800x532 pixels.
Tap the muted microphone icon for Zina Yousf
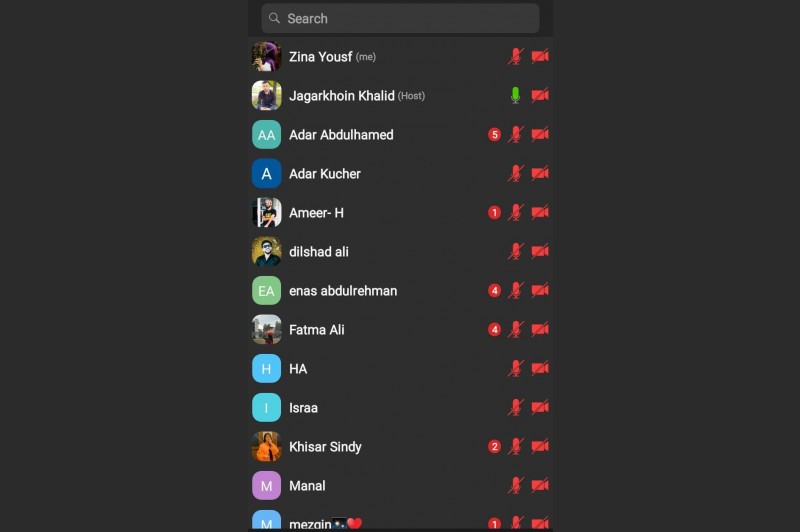(x=516, y=57)
